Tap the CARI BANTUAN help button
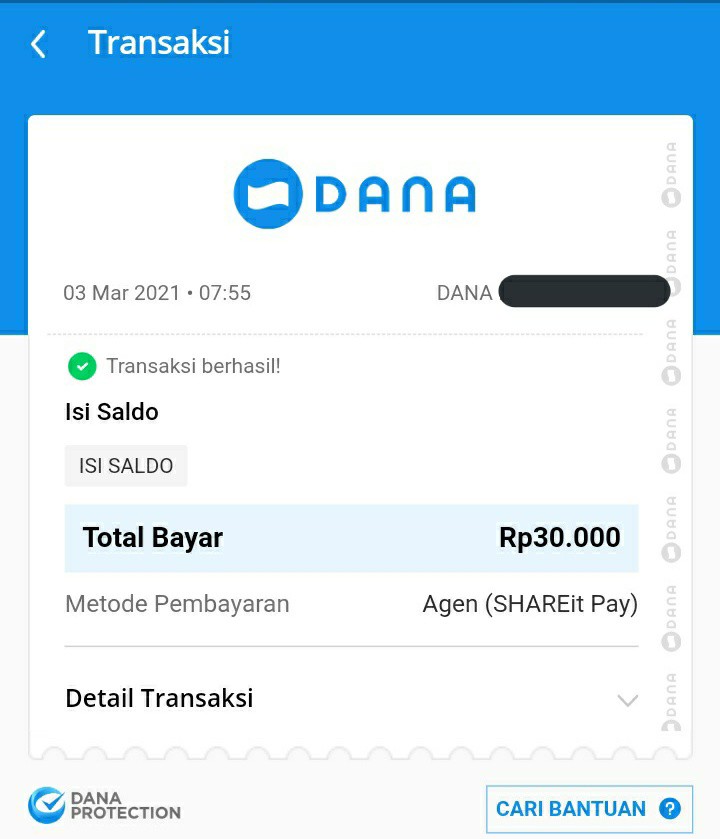 [x=589, y=809]
